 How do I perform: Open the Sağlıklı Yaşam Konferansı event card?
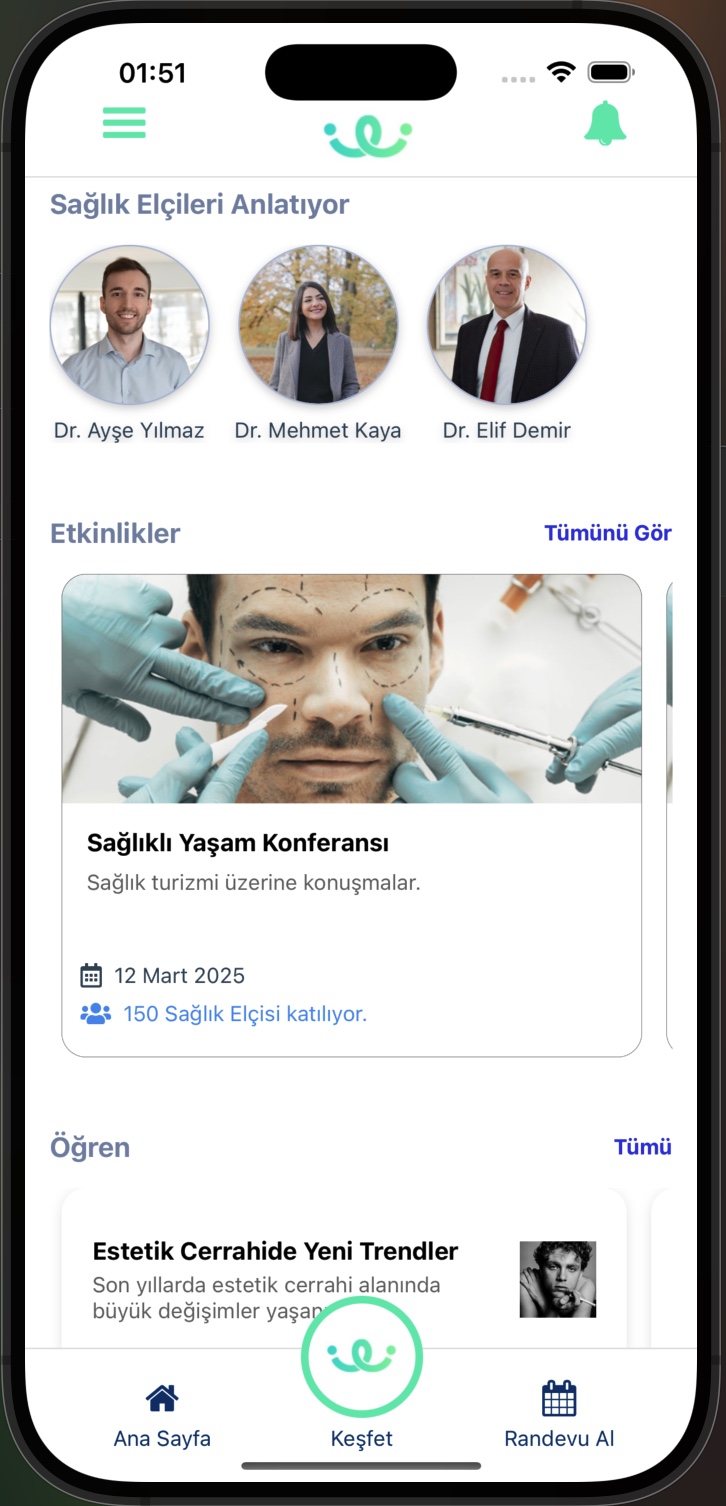click(351, 814)
